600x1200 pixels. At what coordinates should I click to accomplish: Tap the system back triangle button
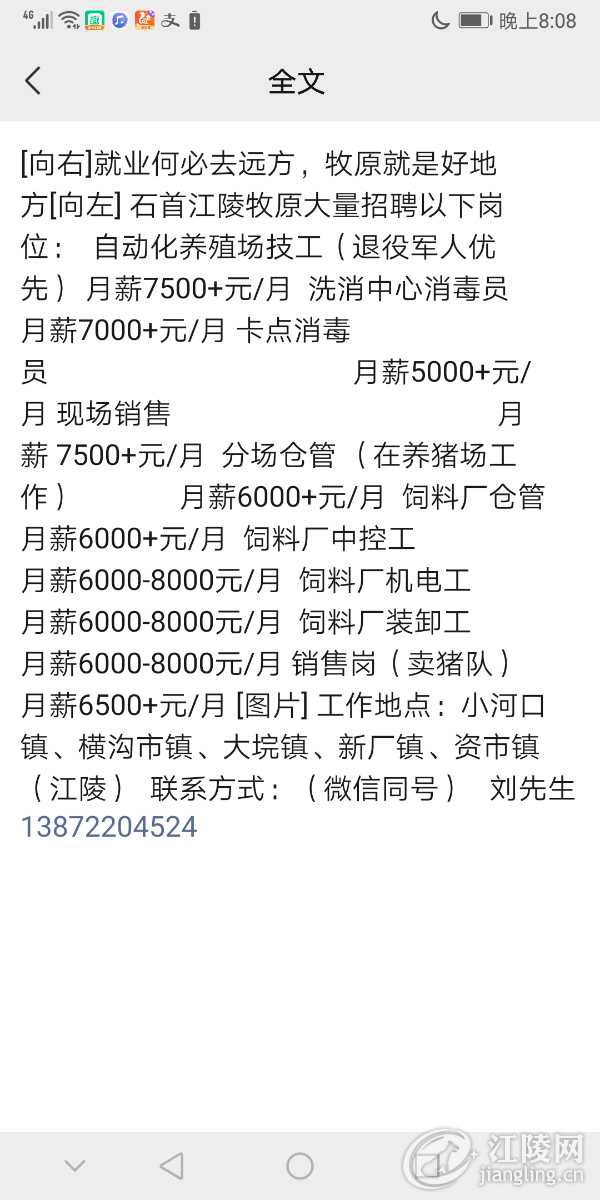pyautogui.click(x=171, y=1165)
